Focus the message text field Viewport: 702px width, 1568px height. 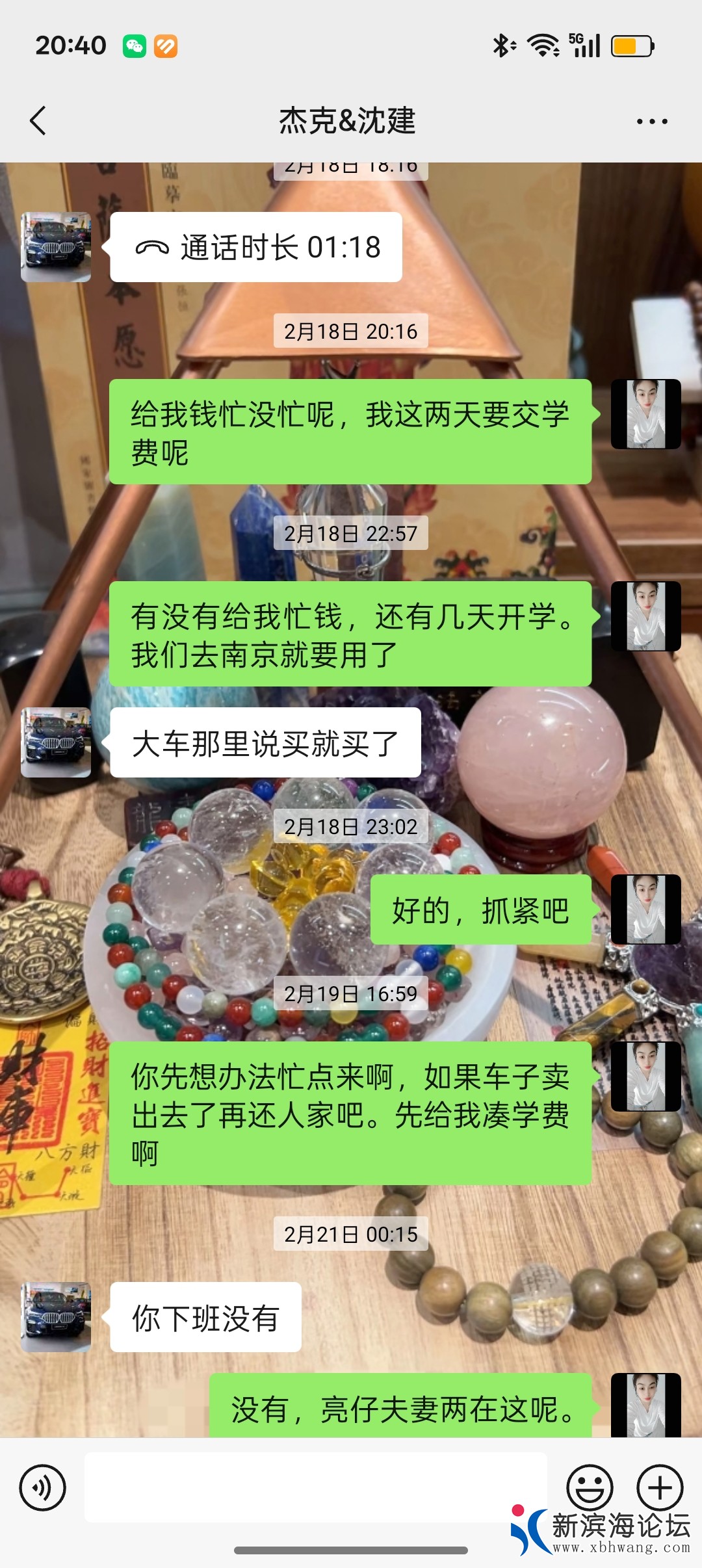click(x=315, y=1487)
